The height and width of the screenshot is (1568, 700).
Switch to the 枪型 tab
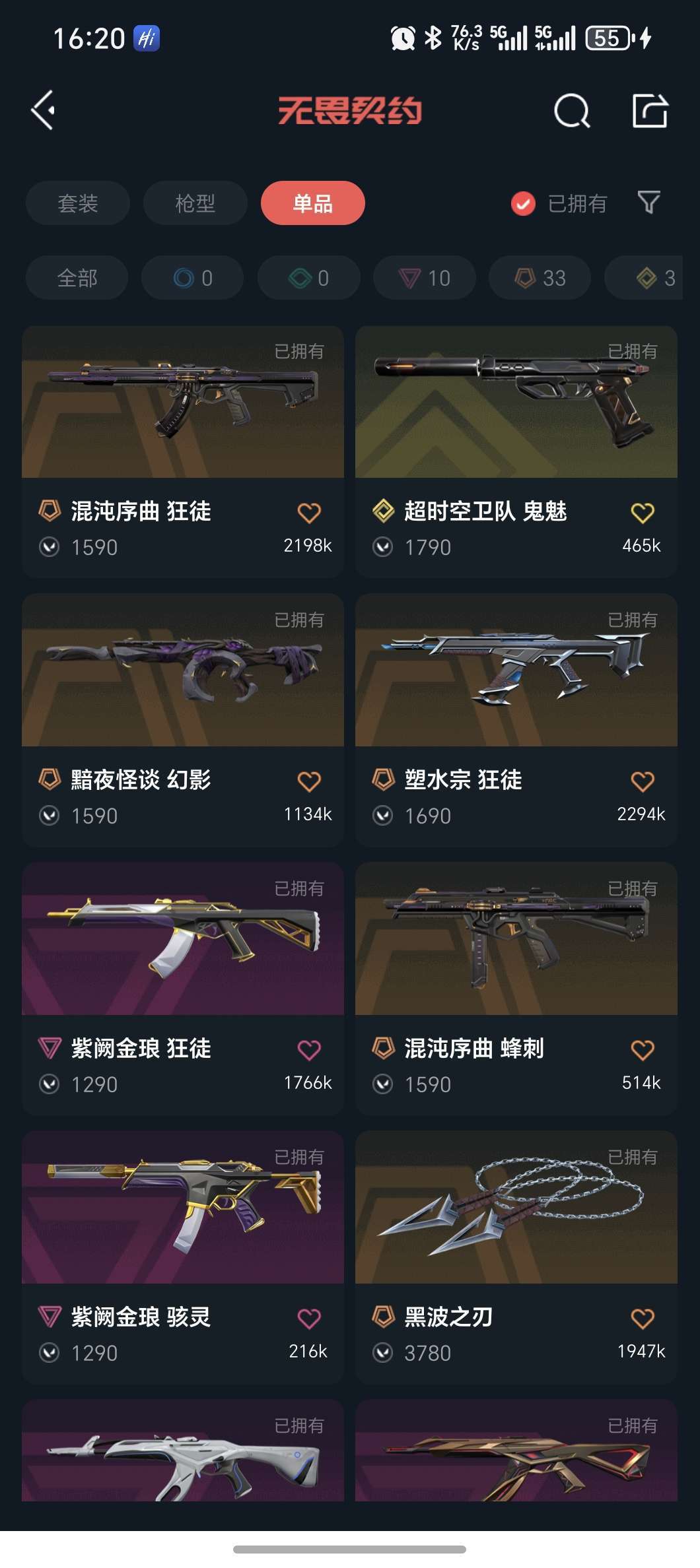(x=195, y=203)
